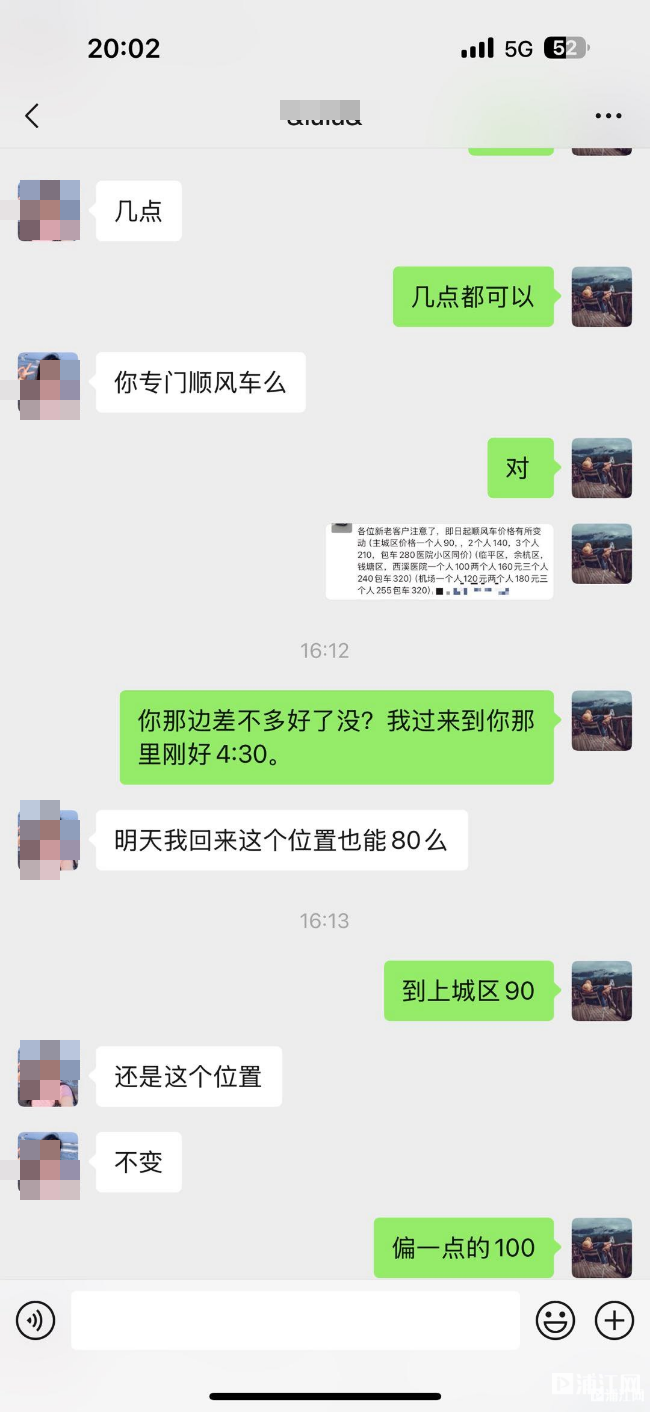This screenshot has width=650, height=1412.
Task: Open the chat overflow menu
Action: 608,116
